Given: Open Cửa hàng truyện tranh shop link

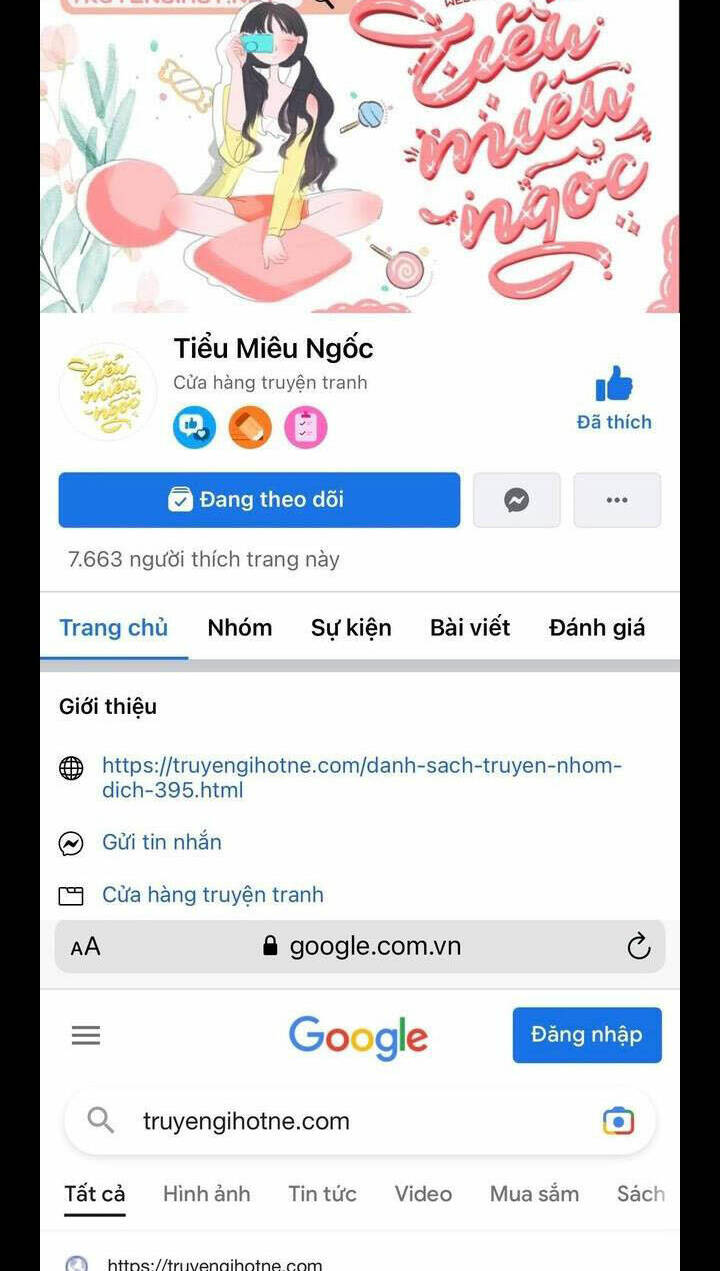Looking at the screenshot, I should (212, 894).
